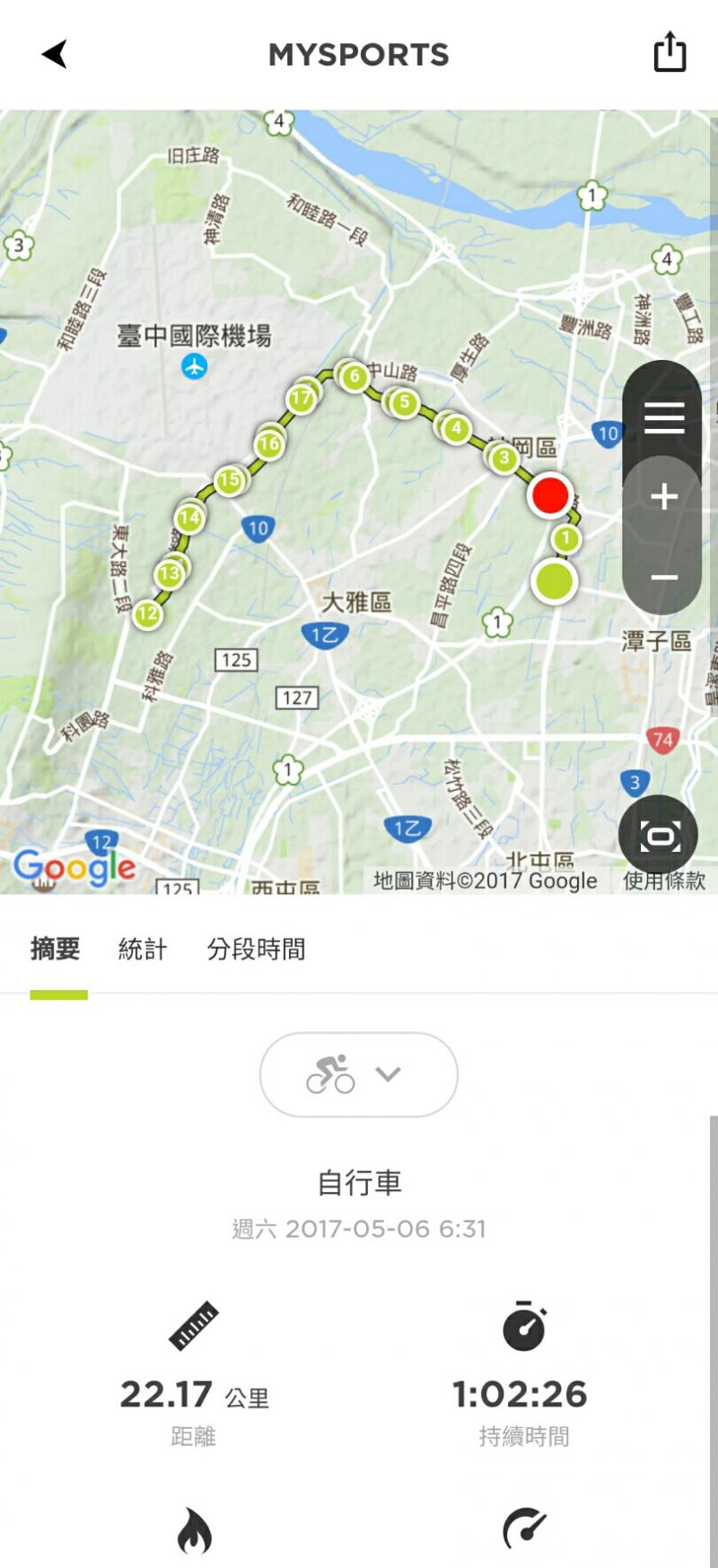The height and width of the screenshot is (1568, 718).
Task: Share this cycling activity
Action: 670,52
